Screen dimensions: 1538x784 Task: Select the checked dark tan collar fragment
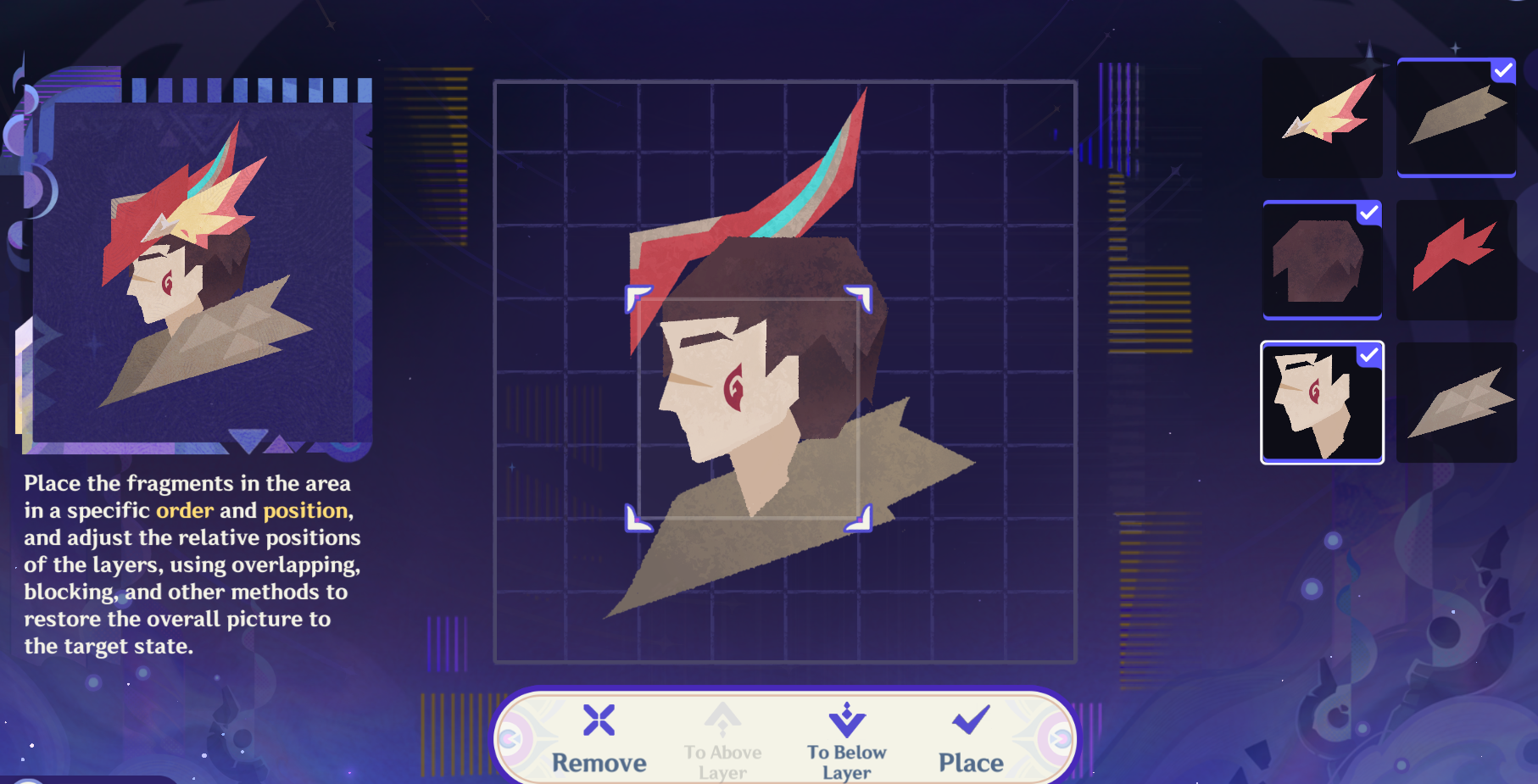point(1456,118)
